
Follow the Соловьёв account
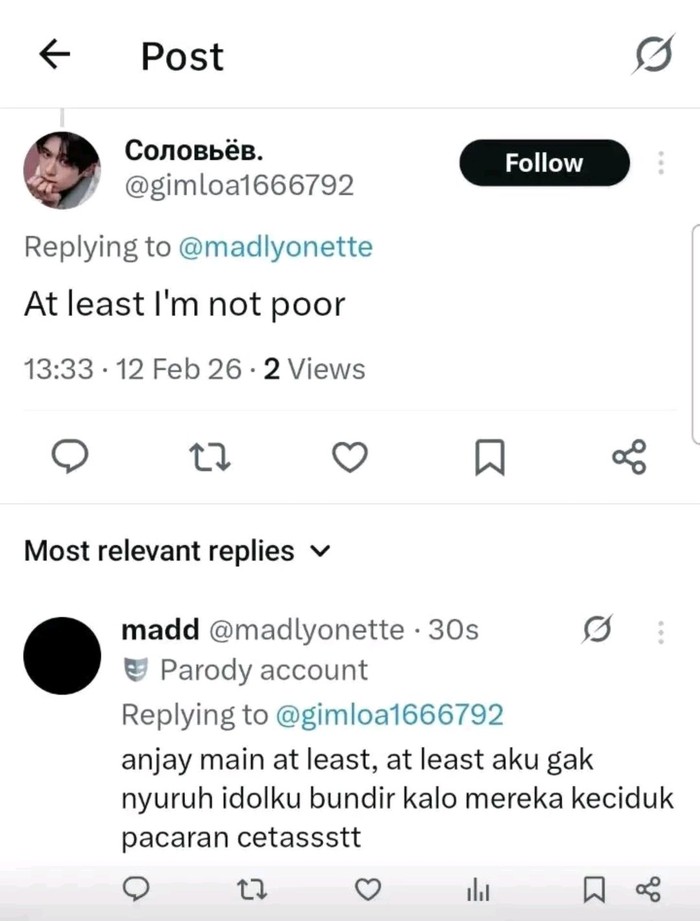(544, 163)
